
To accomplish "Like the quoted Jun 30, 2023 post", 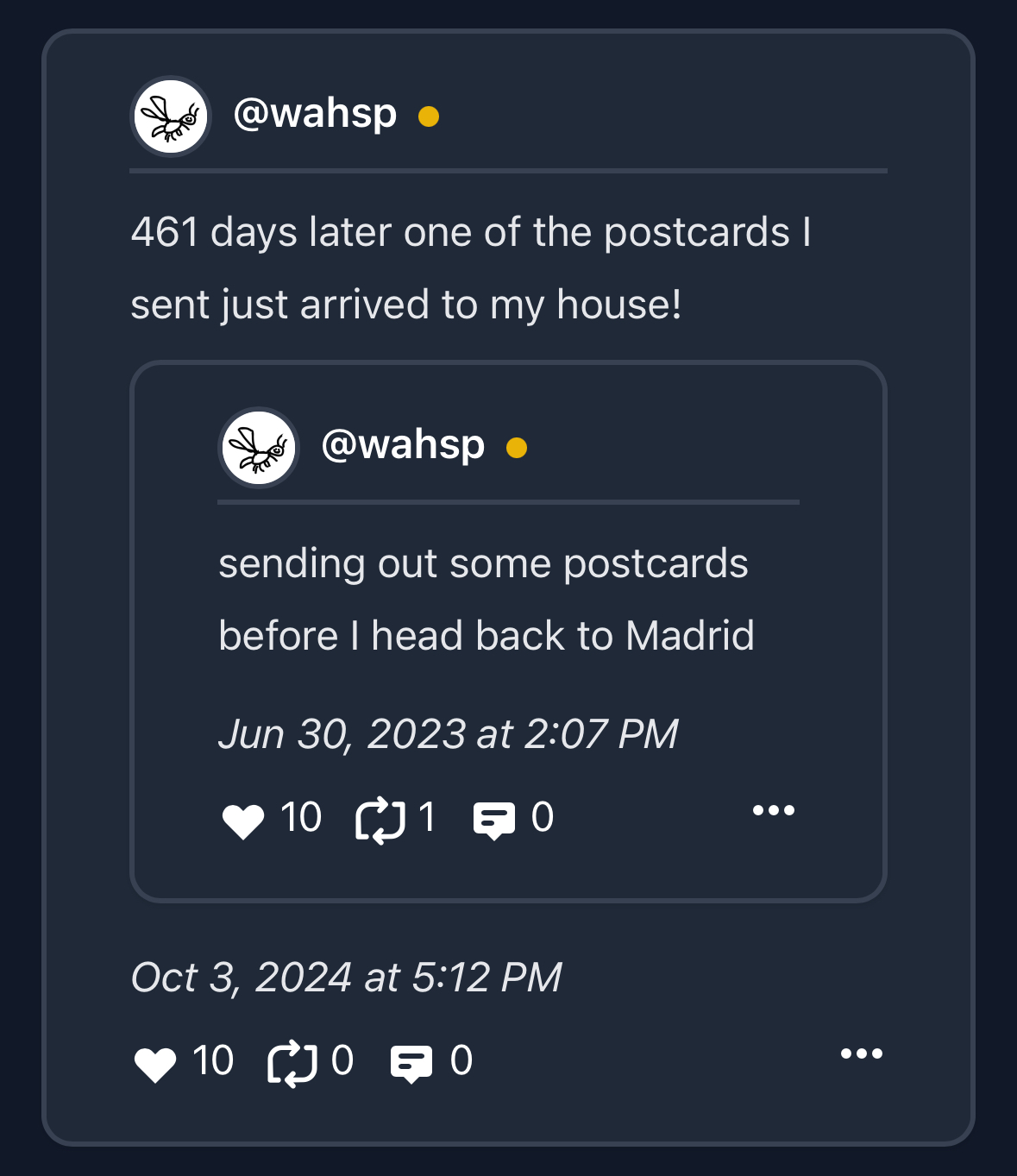I will tap(243, 820).
